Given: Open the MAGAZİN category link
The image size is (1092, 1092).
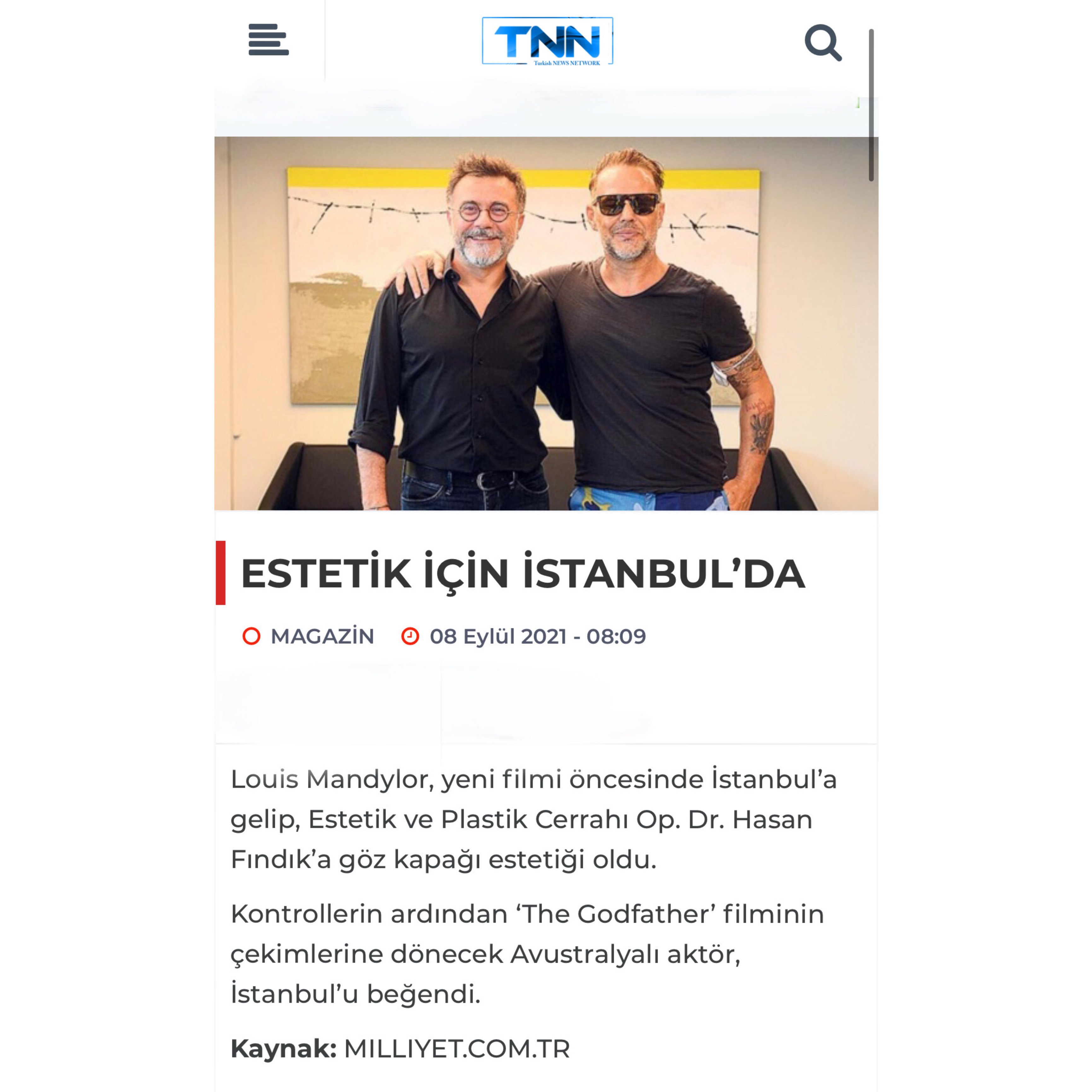Looking at the screenshot, I should (x=322, y=636).
